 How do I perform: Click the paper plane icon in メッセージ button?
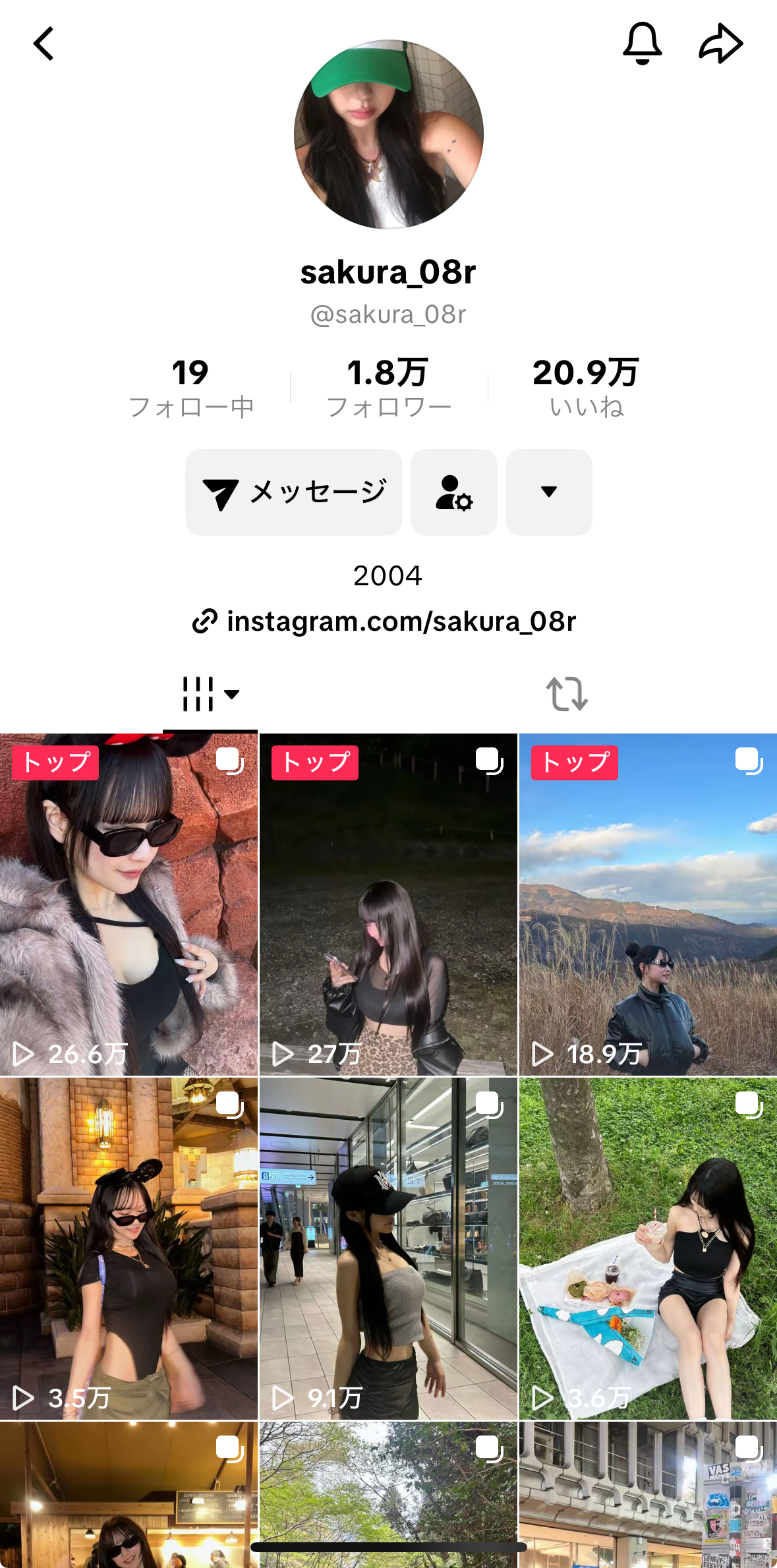[221, 492]
